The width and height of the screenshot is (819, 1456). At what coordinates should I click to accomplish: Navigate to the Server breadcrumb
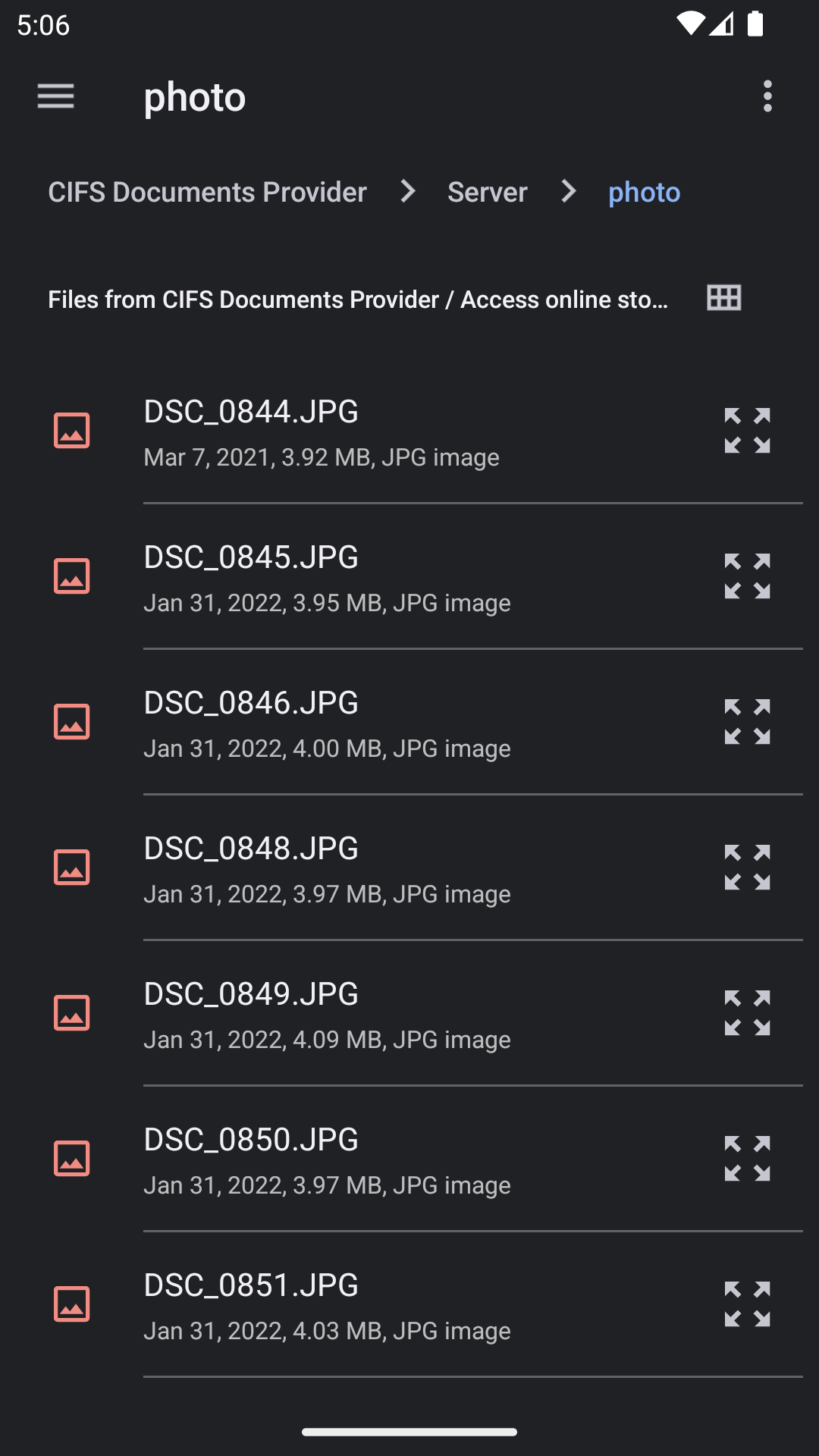(x=487, y=192)
